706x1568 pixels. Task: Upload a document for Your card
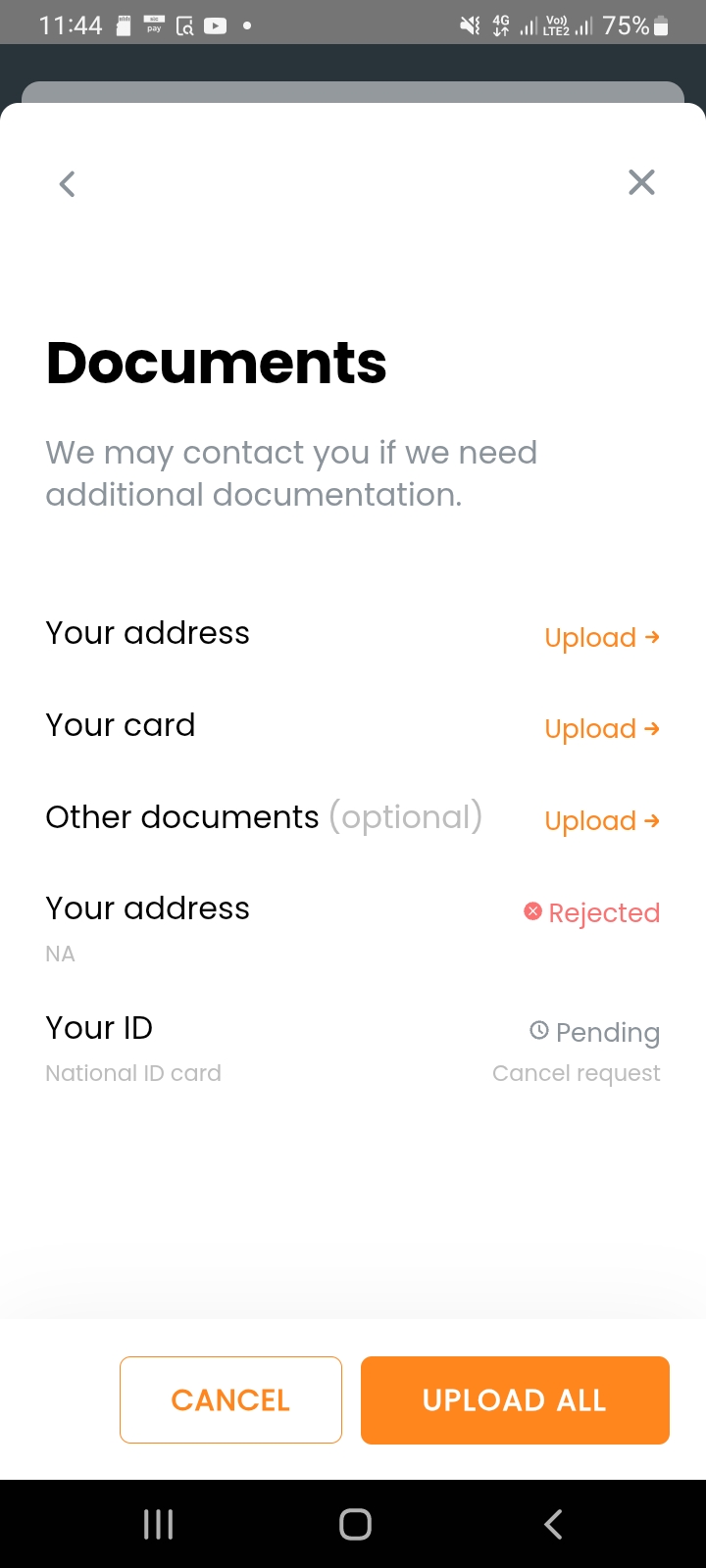tap(601, 729)
